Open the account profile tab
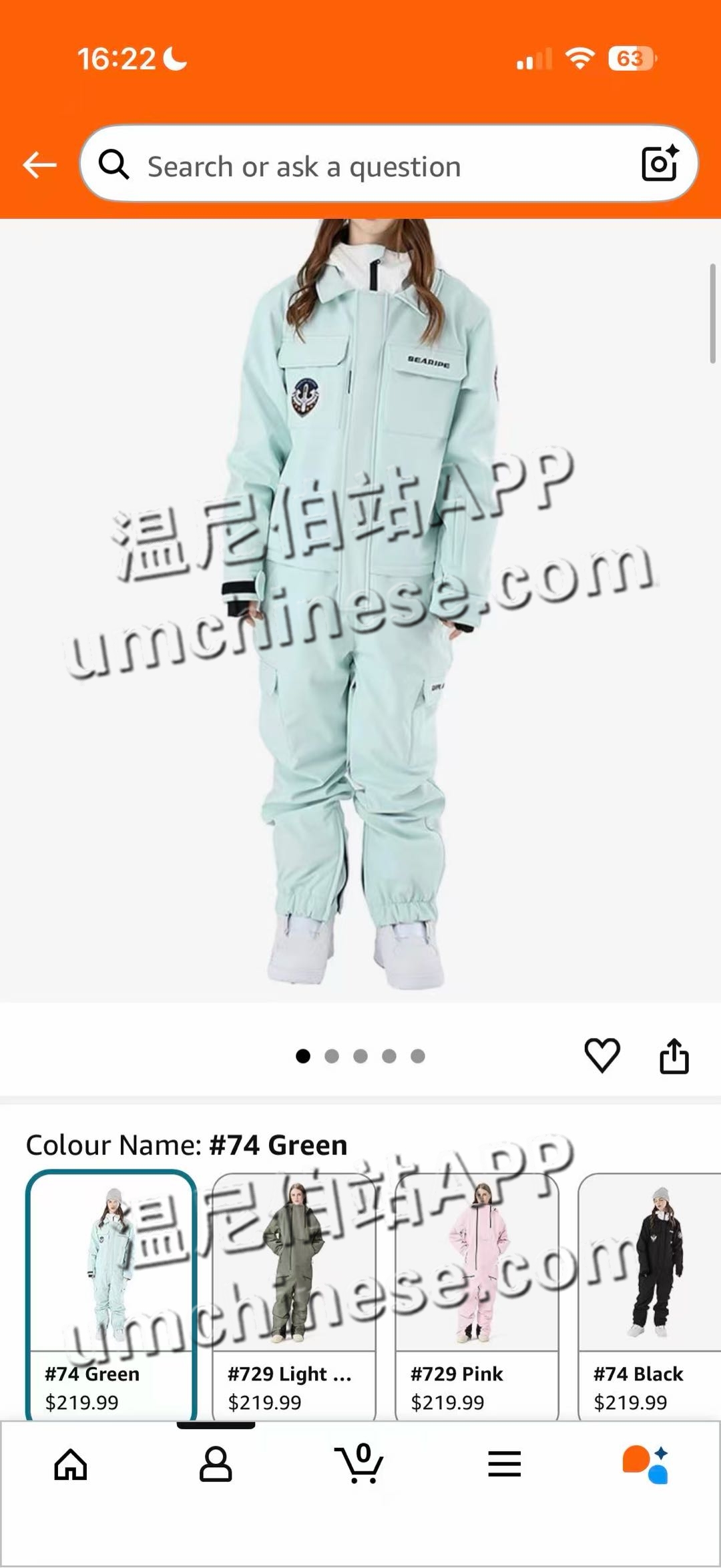721x1568 pixels. (x=216, y=1465)
